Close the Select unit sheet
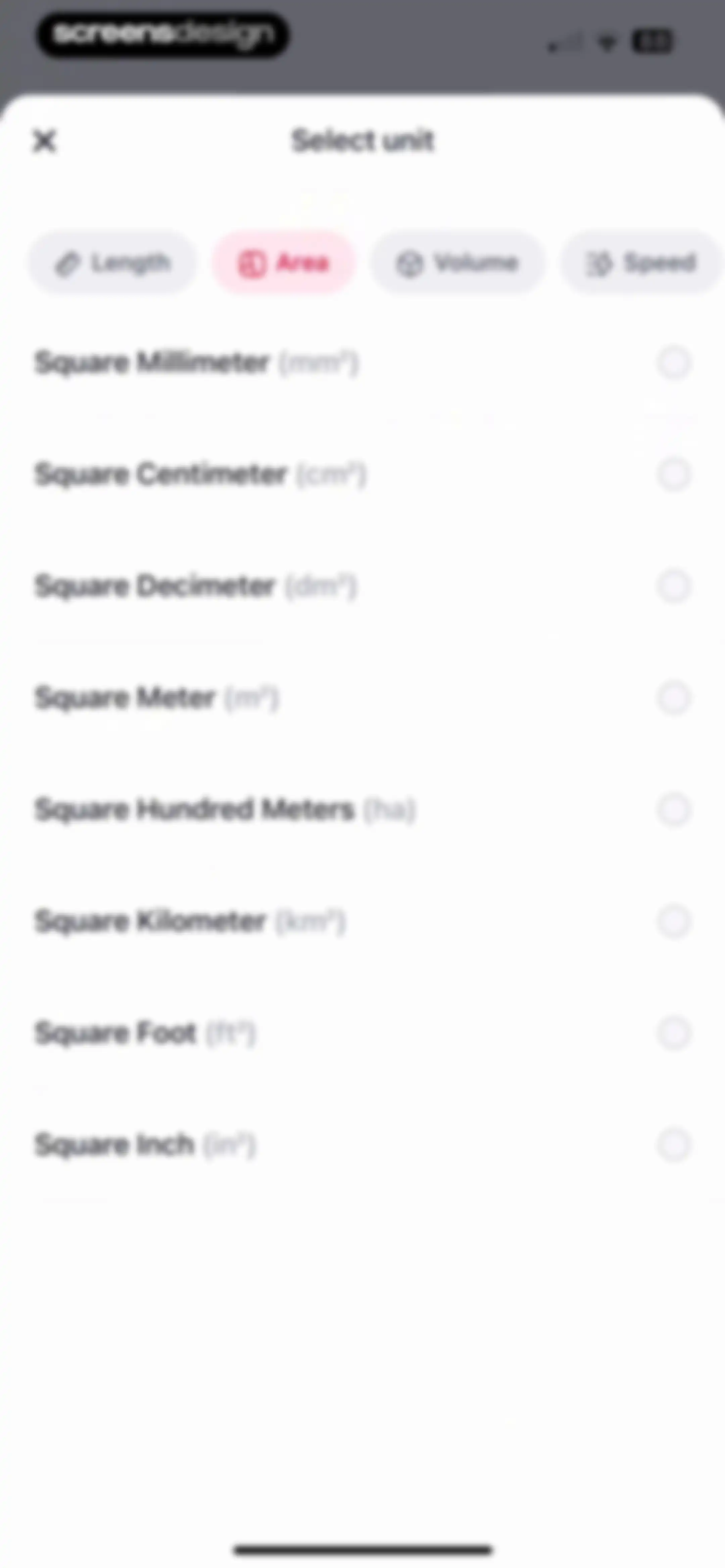This screenshot has height=1568, width=725. pyautogui.click(x=44, y=141)
